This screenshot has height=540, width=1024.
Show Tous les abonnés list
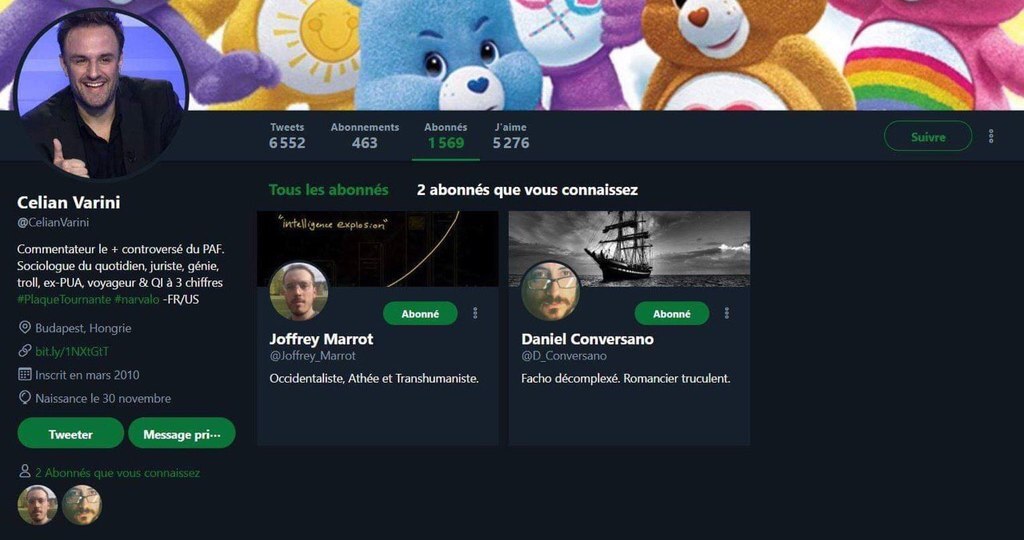pyautogui.click(x=328, y=190)
